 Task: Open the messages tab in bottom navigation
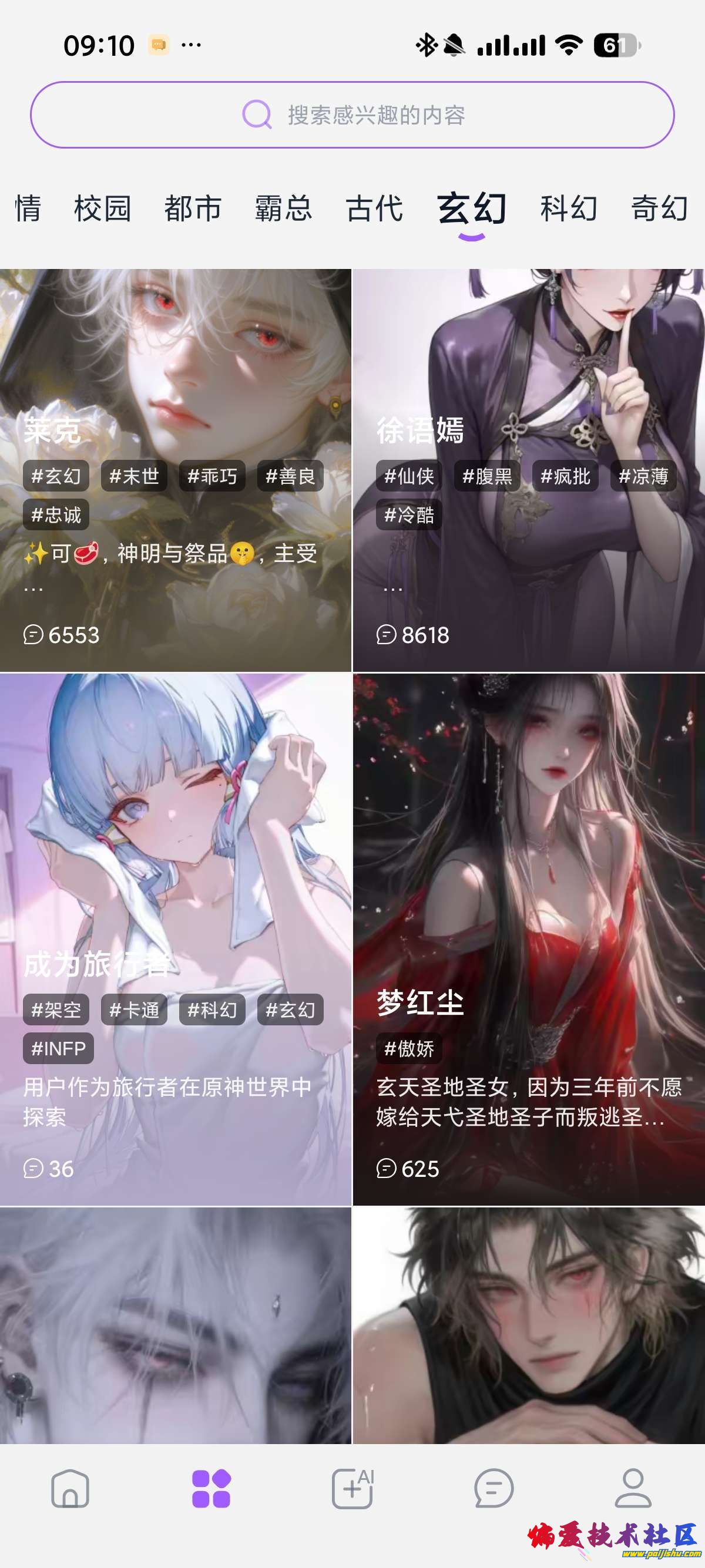click(x=493, y=1489)
